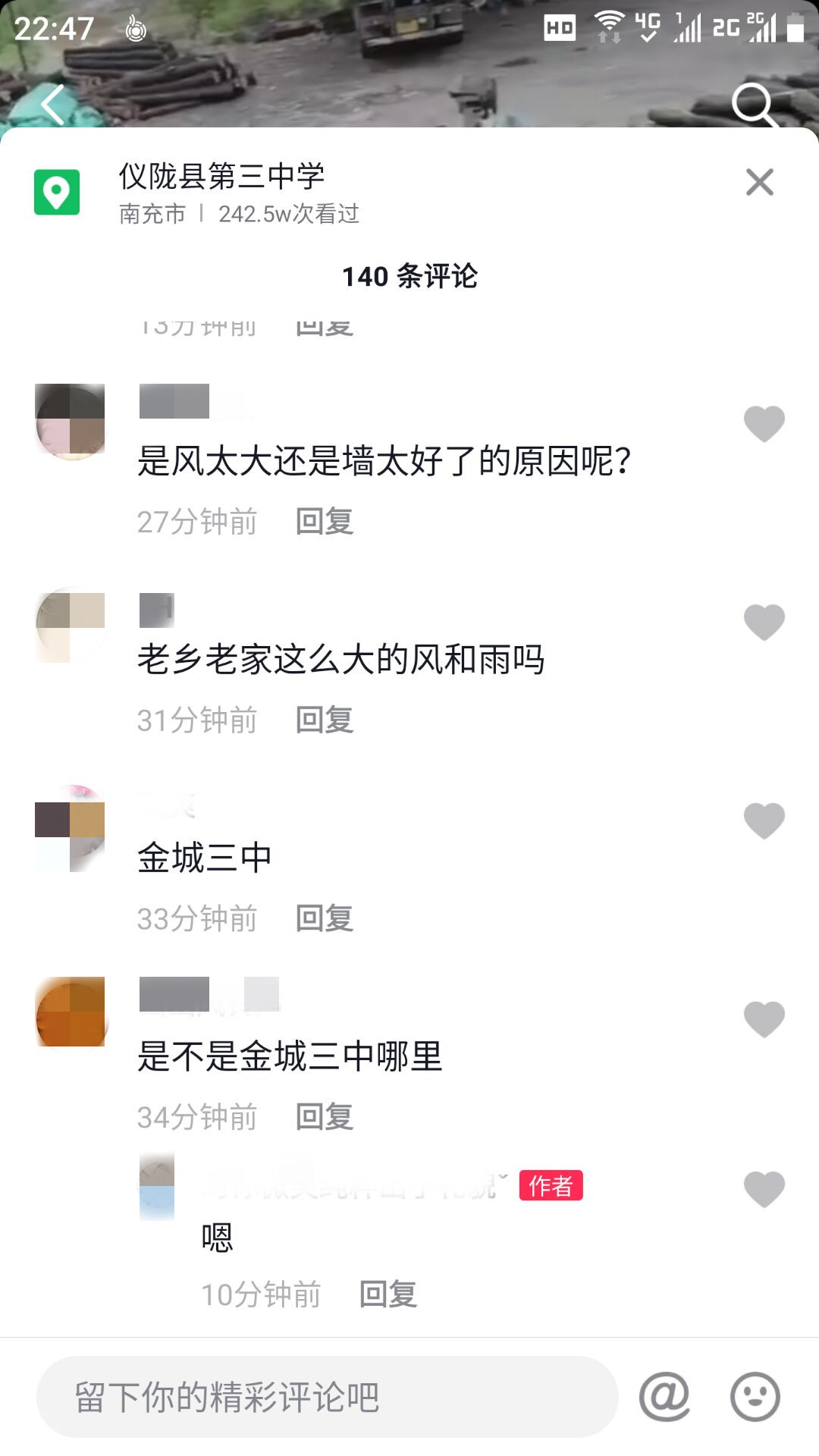Screen dimensions: 819x1456
Task: Close the comments panel
Action: pyautogui.click(x=759, y=182)
